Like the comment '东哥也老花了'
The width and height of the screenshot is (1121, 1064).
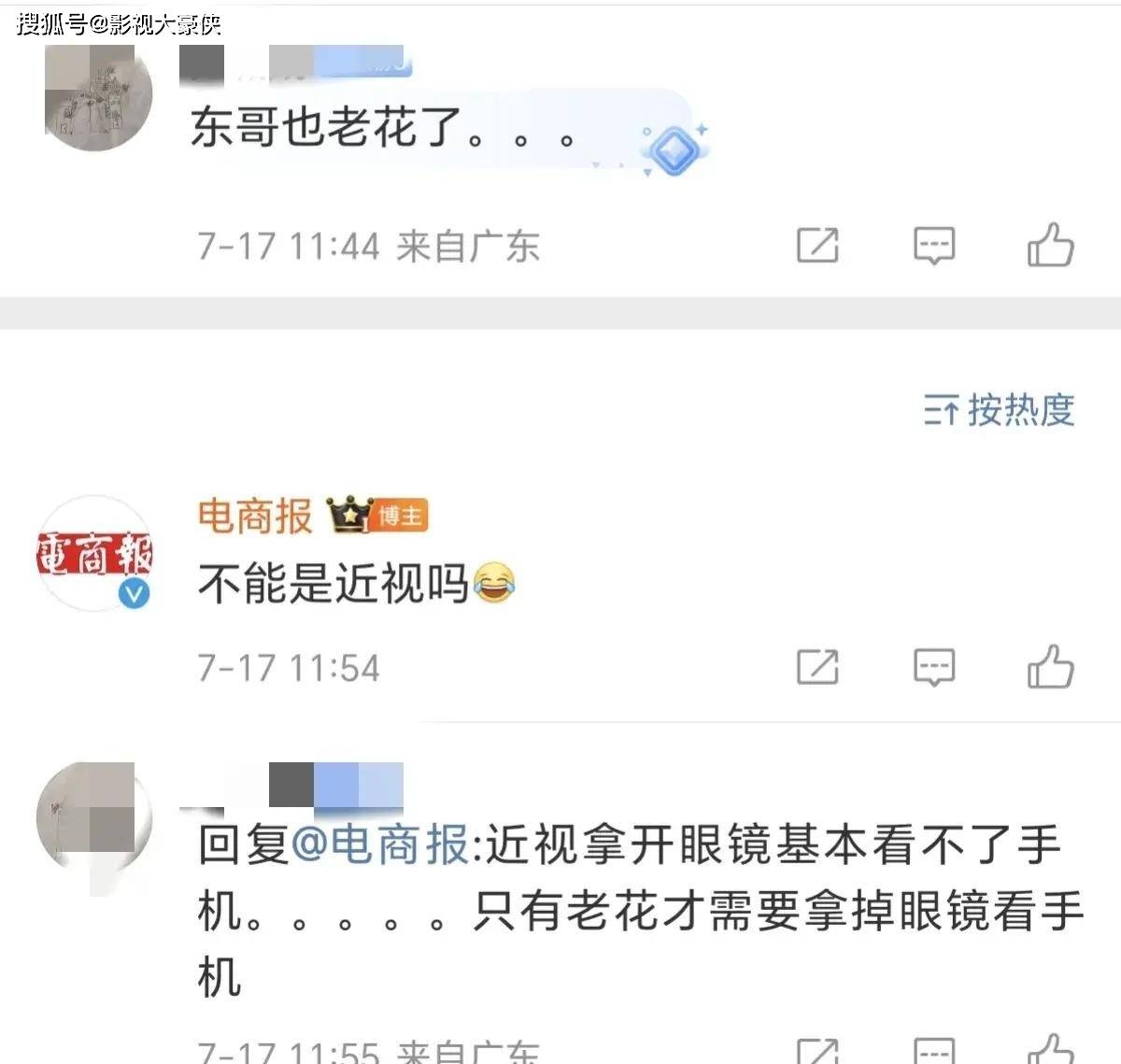click(1050, 246)
